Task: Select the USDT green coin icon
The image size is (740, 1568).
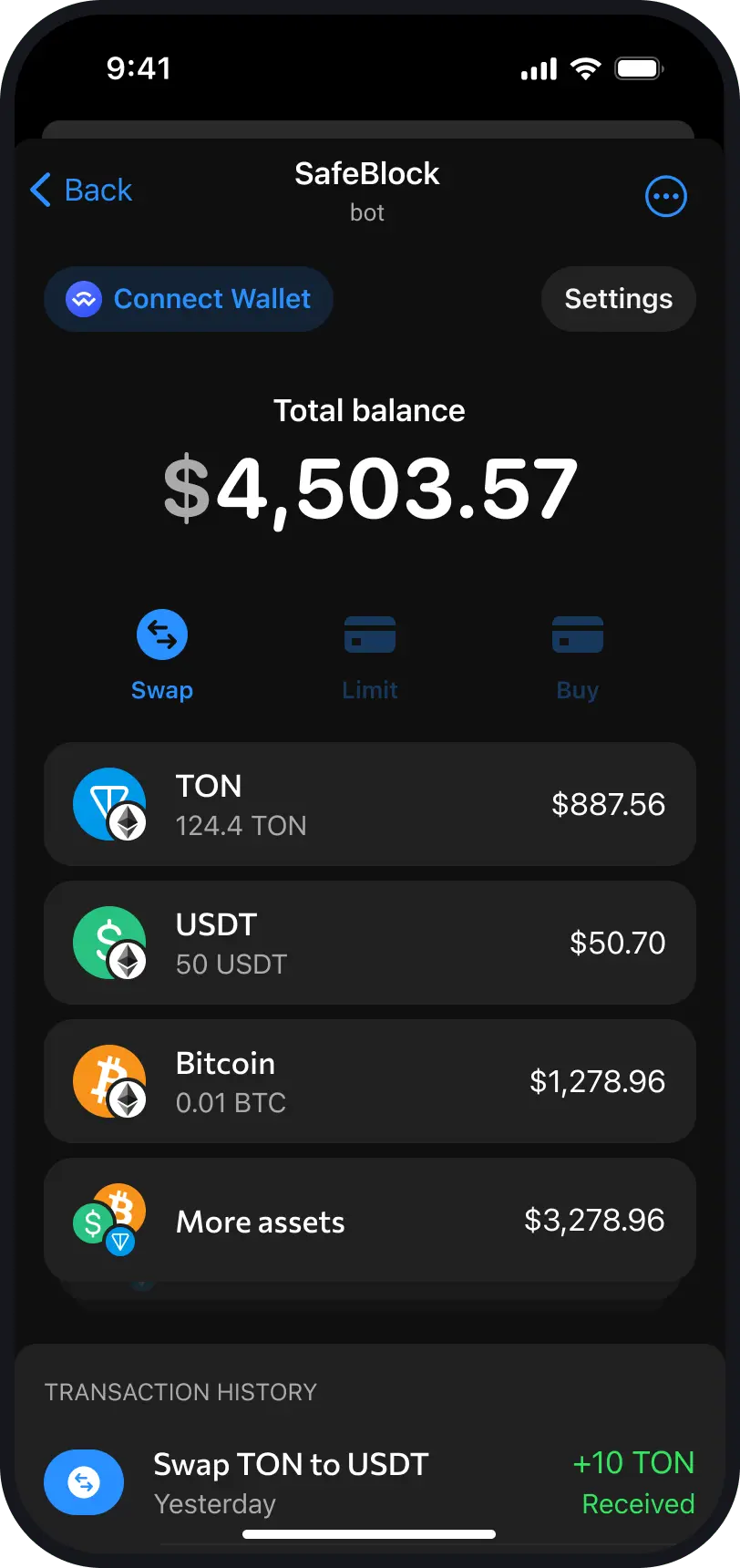Action: click(x=109, y=943)
